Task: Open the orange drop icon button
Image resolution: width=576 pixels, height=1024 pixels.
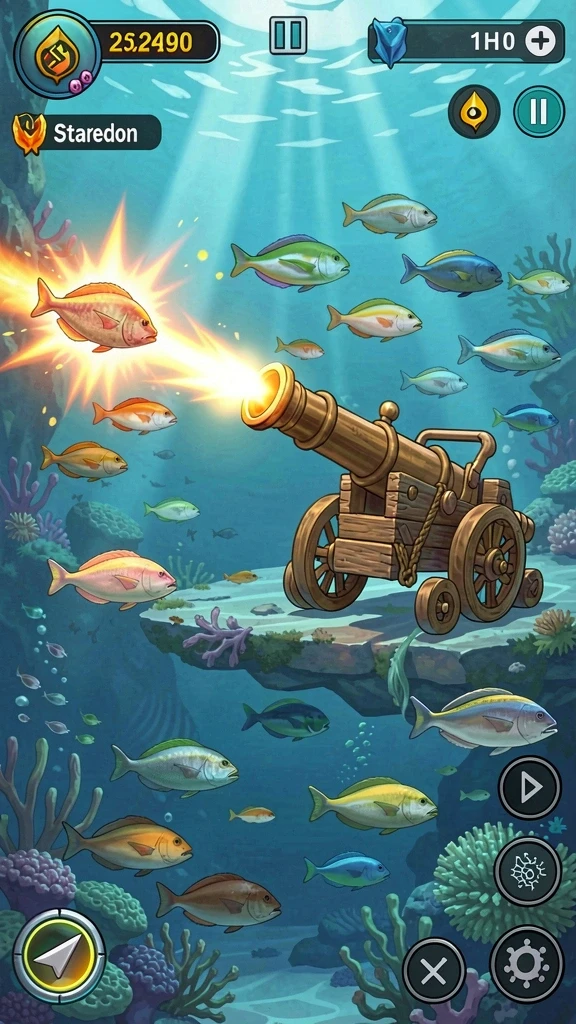Action: [474, 112]
